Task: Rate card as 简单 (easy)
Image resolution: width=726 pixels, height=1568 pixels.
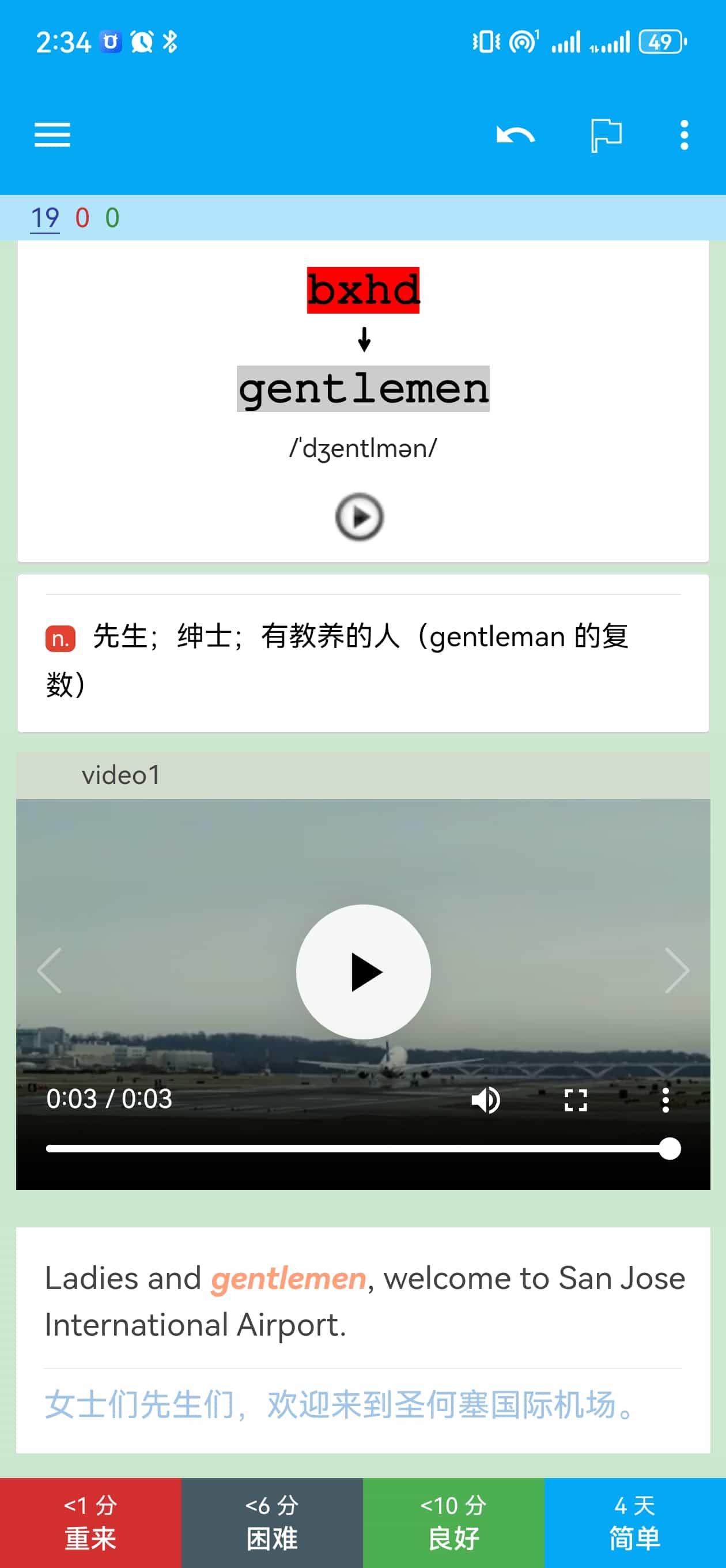Action: (635, 1522)
